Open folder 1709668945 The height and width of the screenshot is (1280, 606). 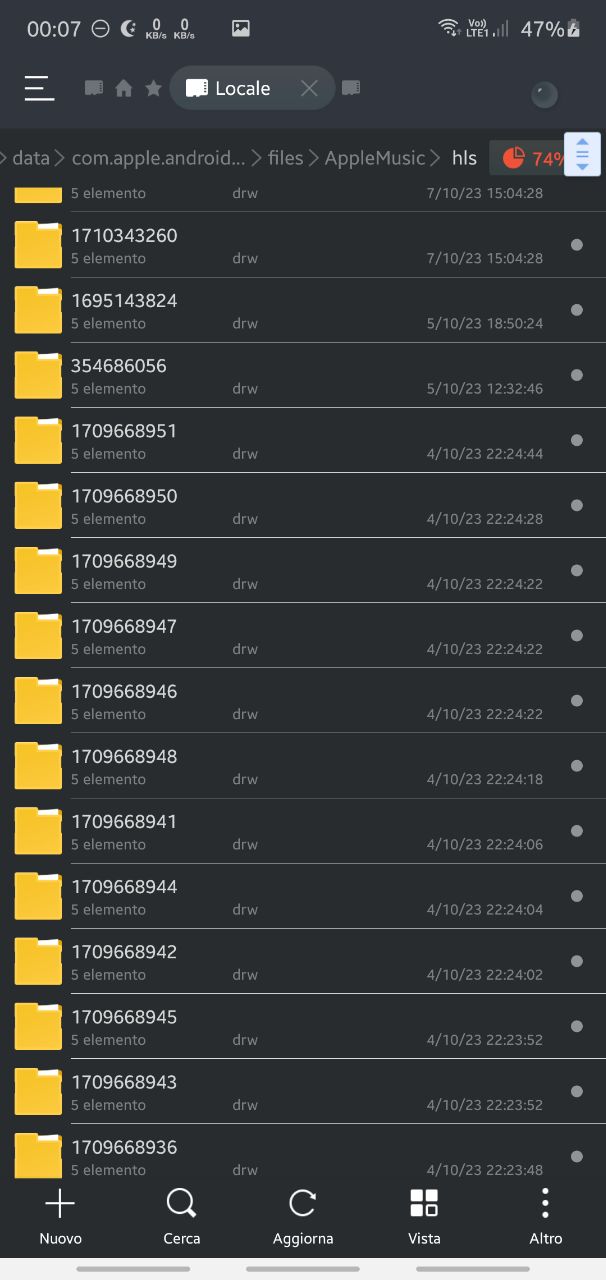(303, 1026)
